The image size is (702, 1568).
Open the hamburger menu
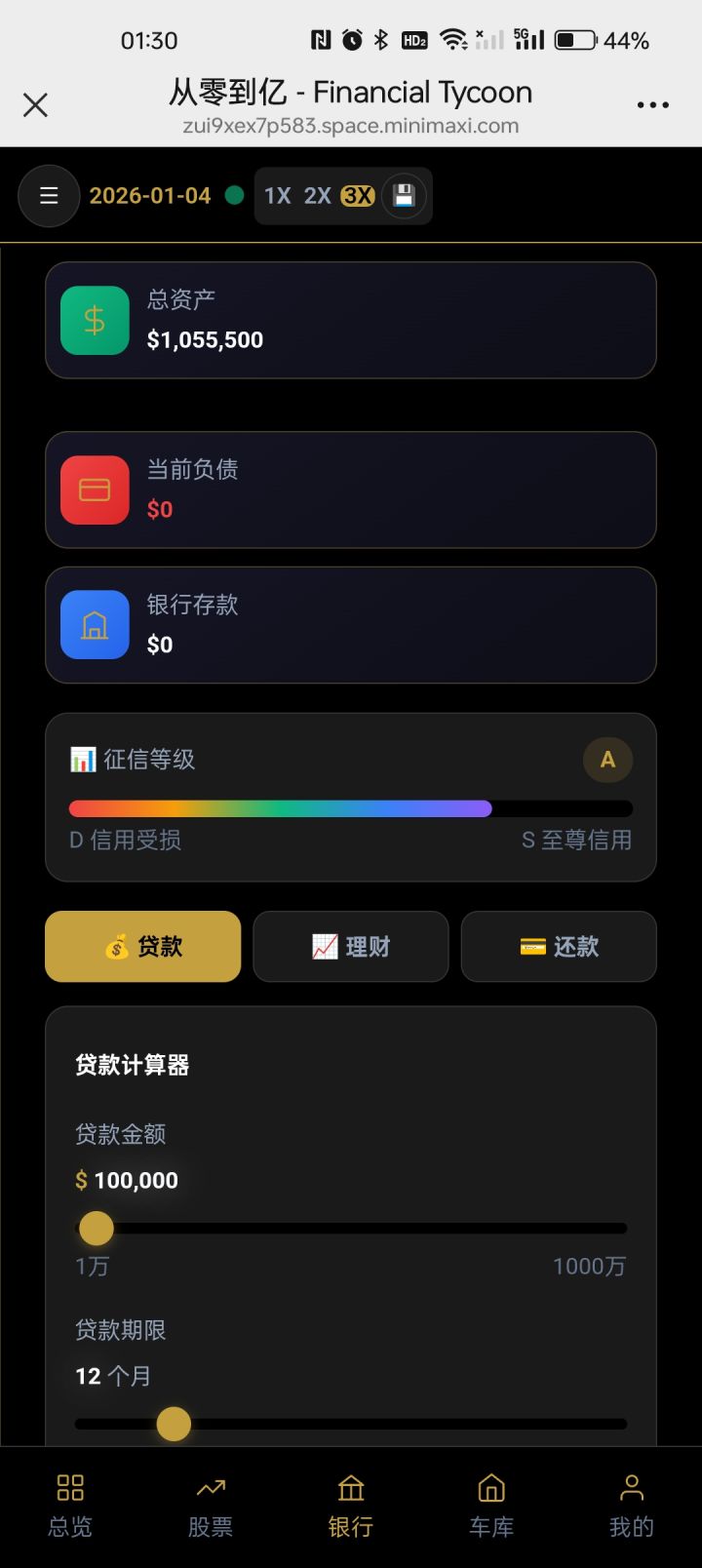[x=48, y=195]
